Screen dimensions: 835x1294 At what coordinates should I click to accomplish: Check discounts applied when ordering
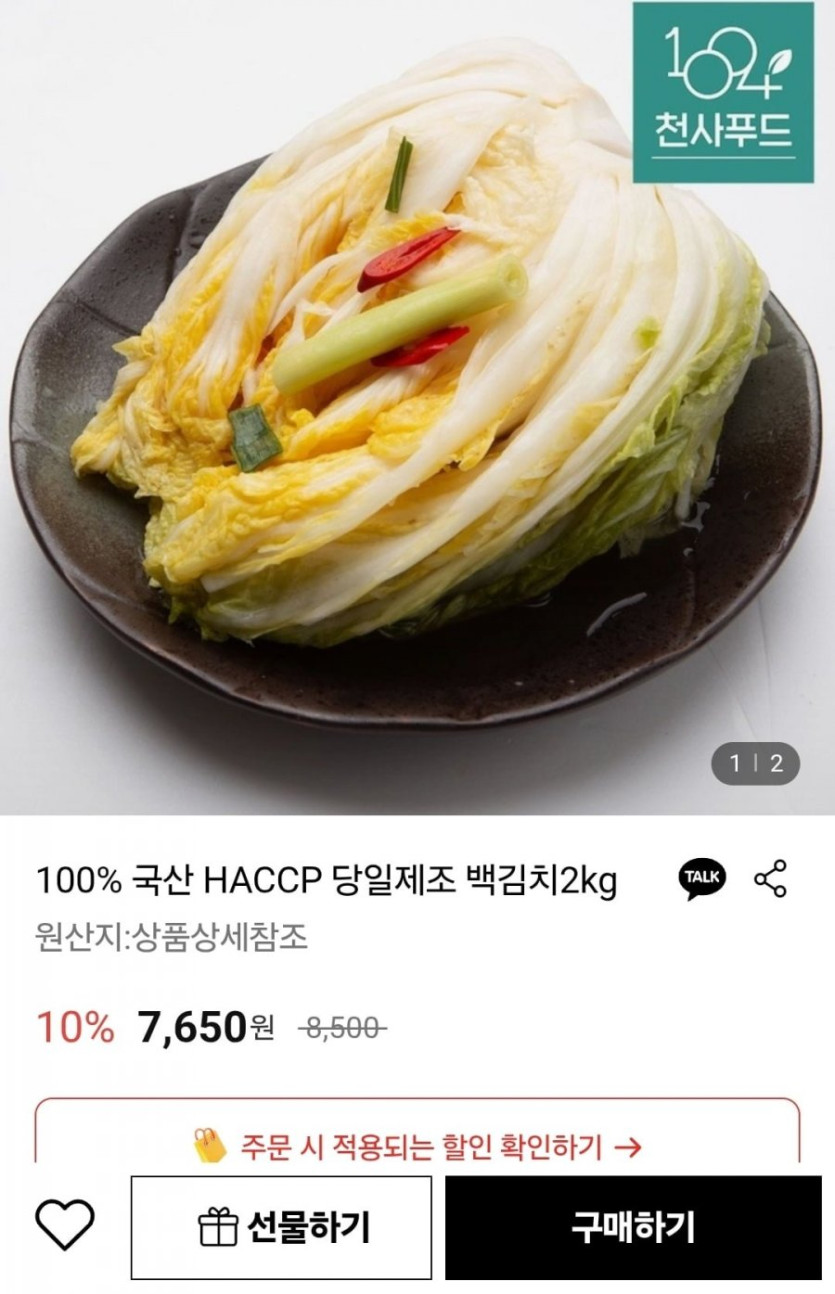417,1146
